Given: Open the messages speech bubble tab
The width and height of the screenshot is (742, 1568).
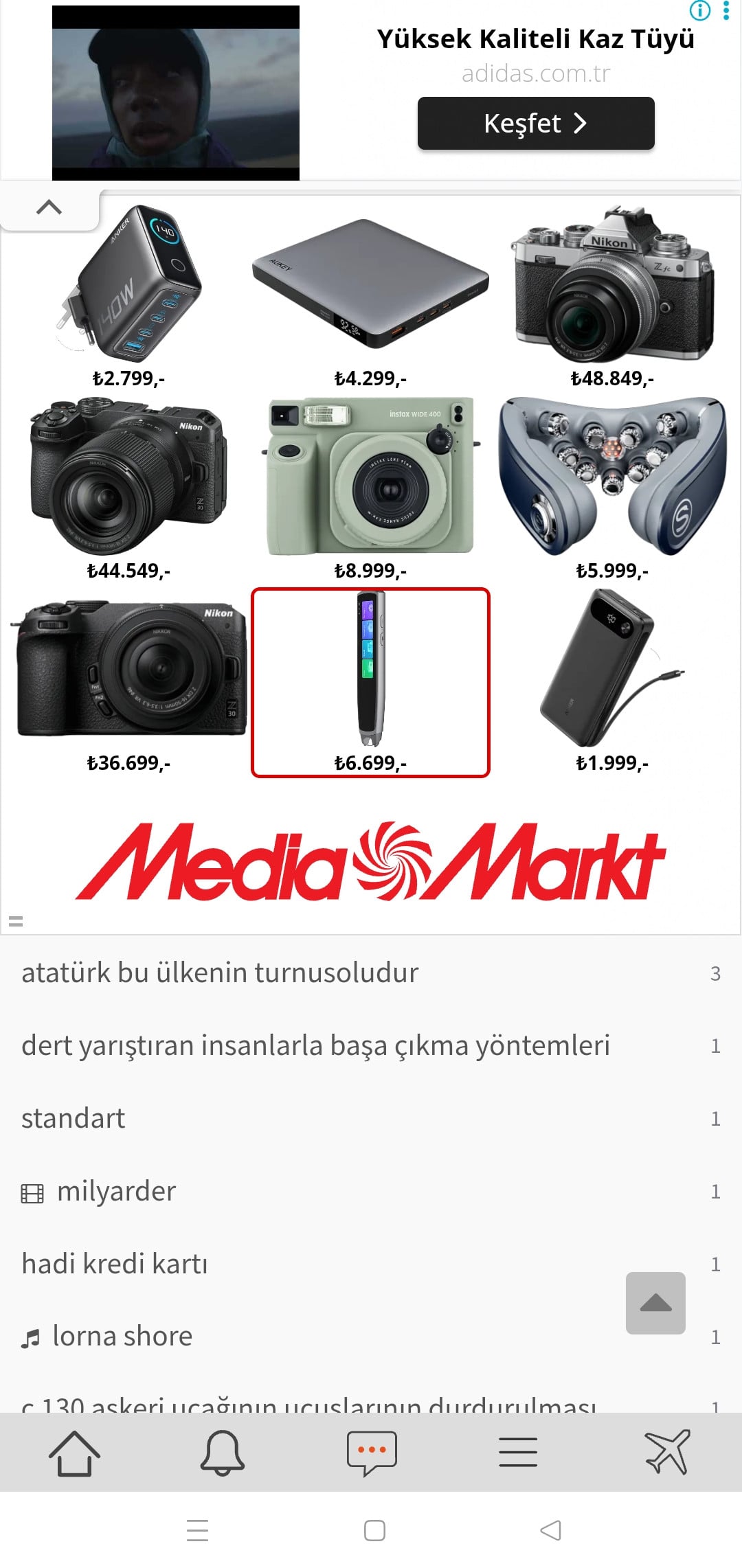Looking at the screenshot, I should tap(372, 1453).
